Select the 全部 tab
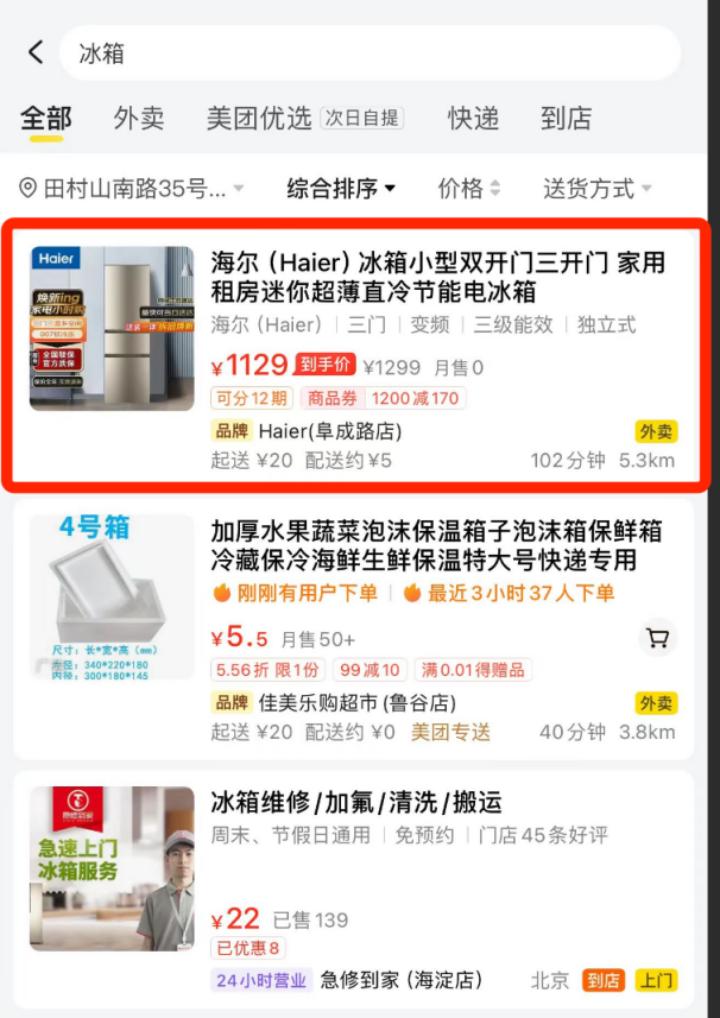This screenshot has width=720, height=1018. coord(46,118)
